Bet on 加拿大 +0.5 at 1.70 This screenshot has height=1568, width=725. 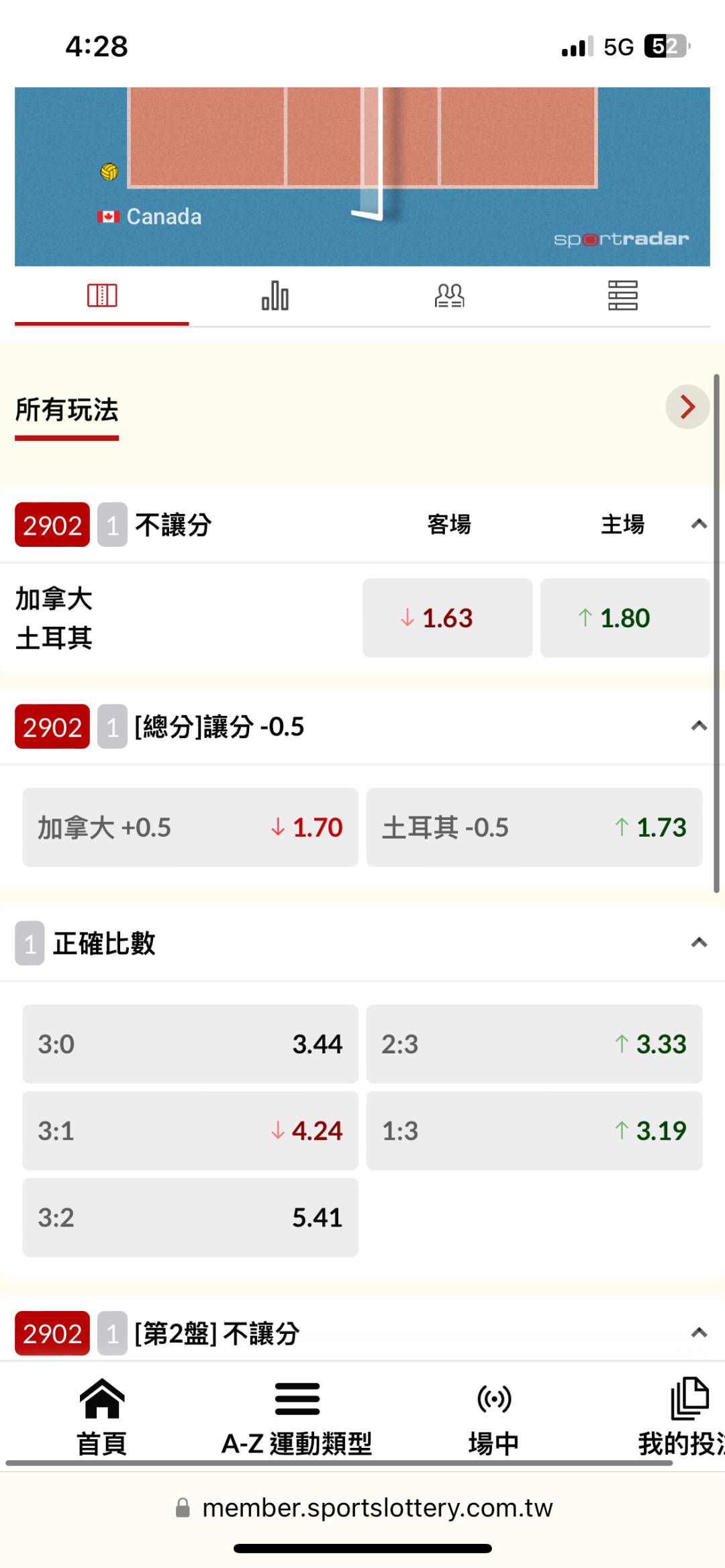tap(190, 827)
